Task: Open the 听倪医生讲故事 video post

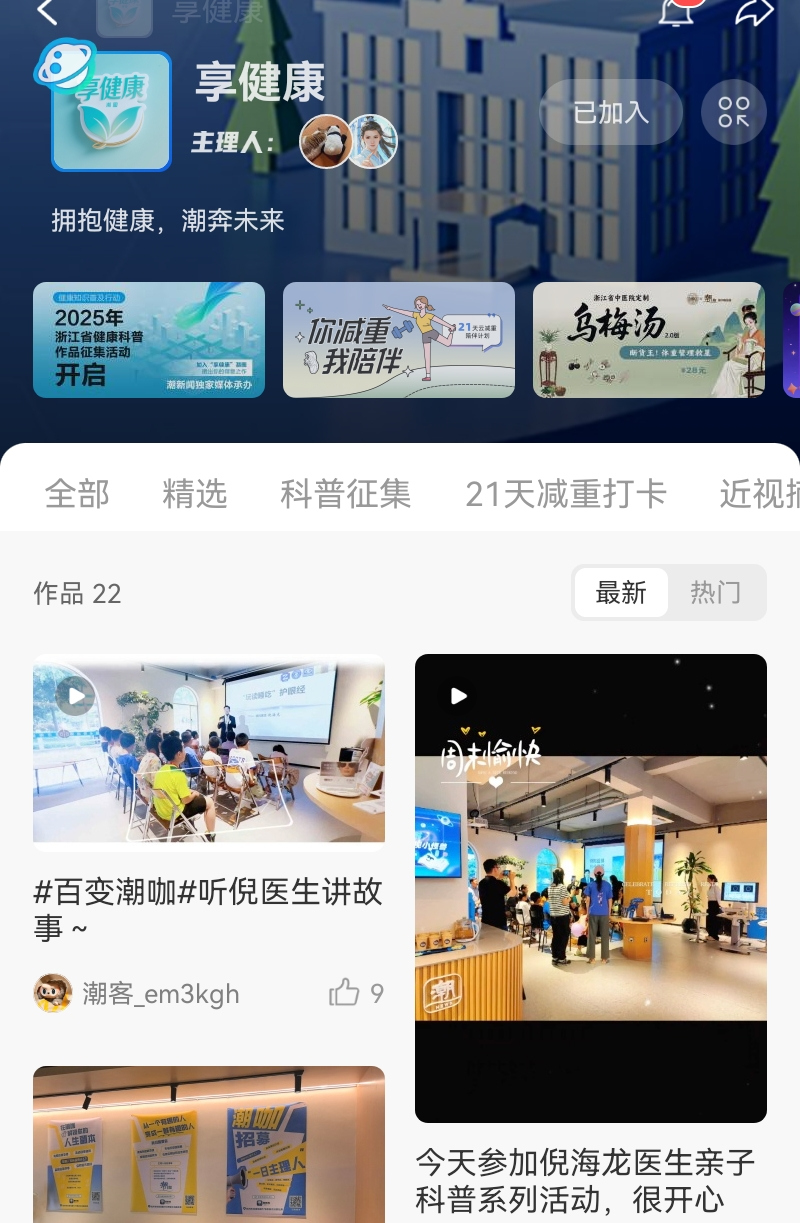Action: point(209,748)
